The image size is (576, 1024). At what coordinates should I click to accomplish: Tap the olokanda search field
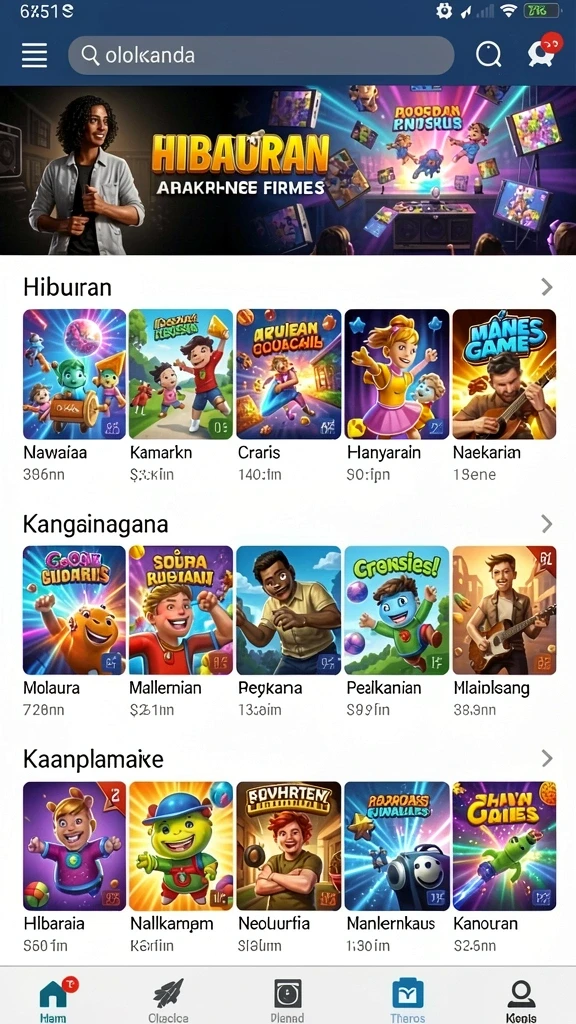pos(261,55)
